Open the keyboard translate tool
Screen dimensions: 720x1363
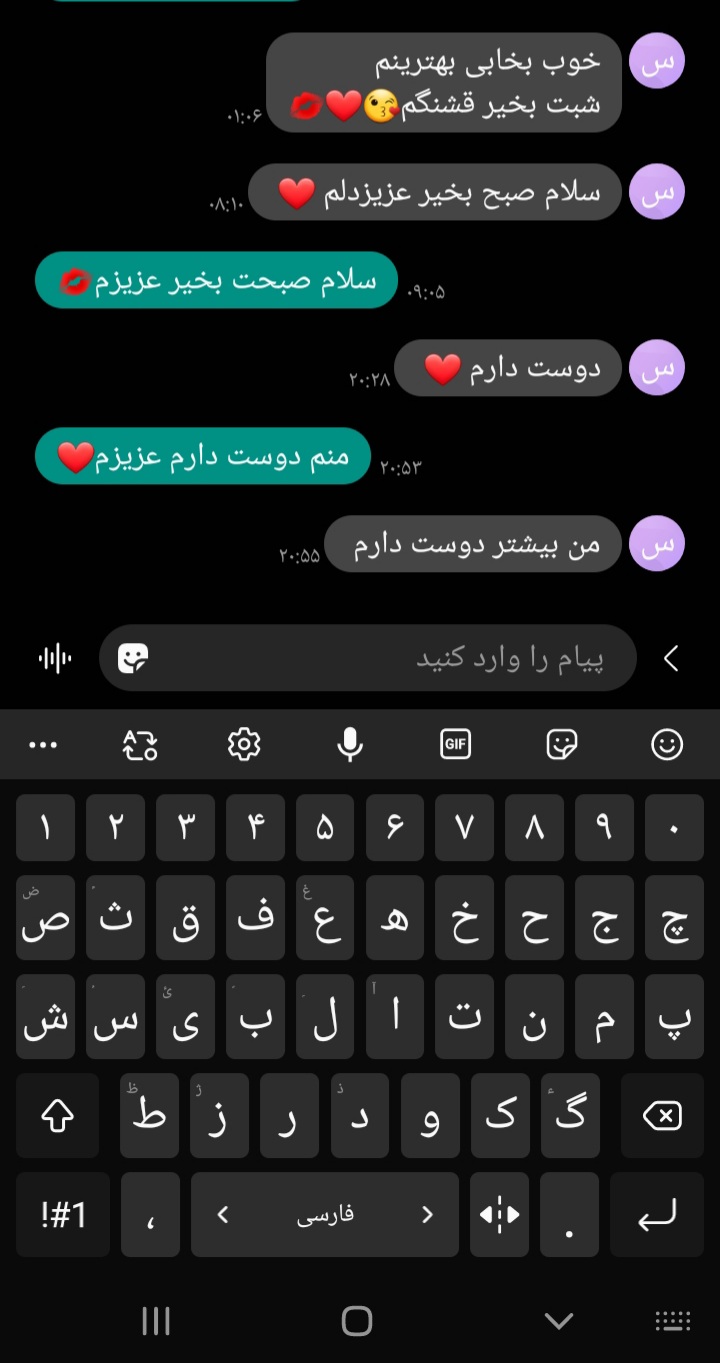click(x=140, y=744)
